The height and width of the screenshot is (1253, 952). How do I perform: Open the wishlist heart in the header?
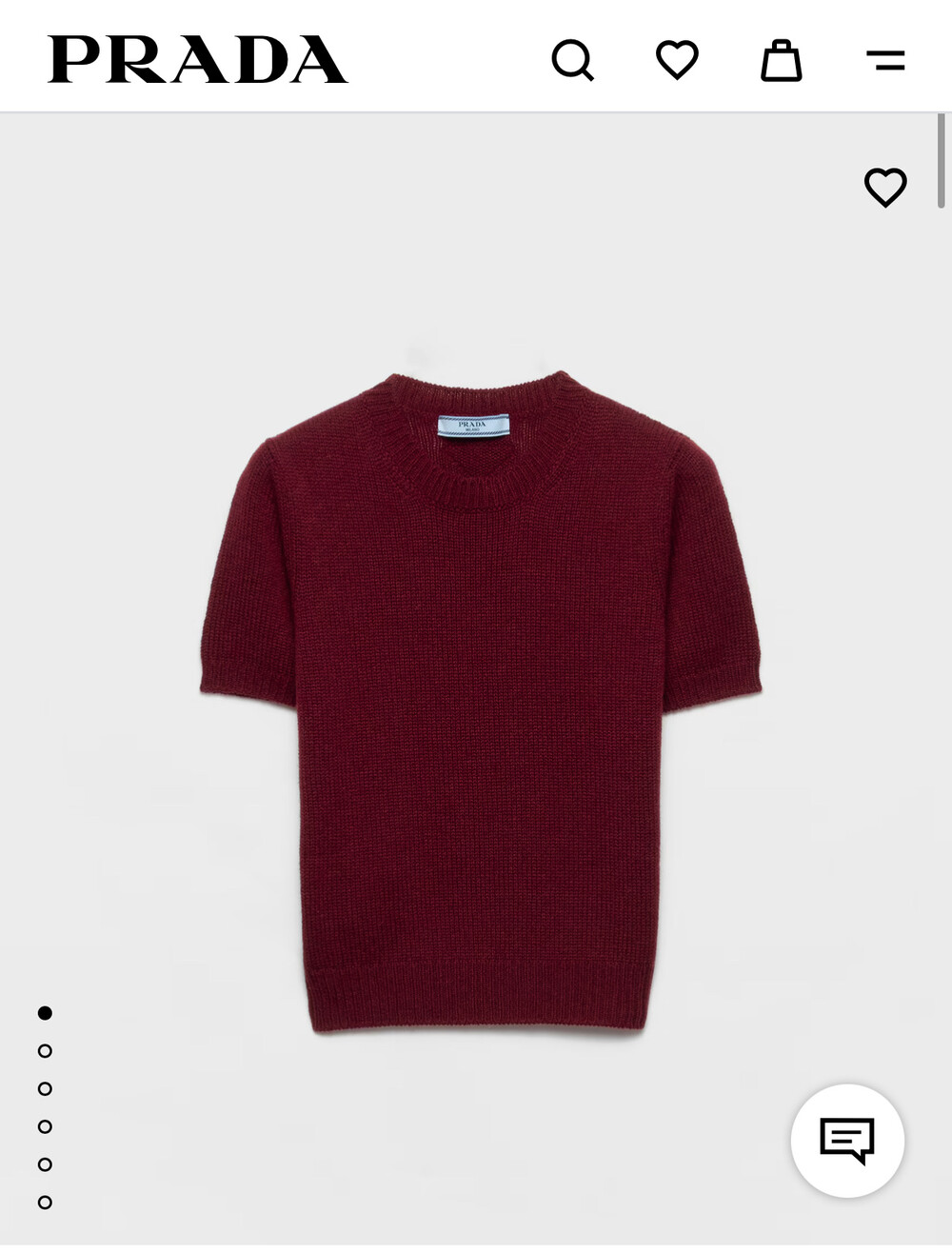[677, 60]
